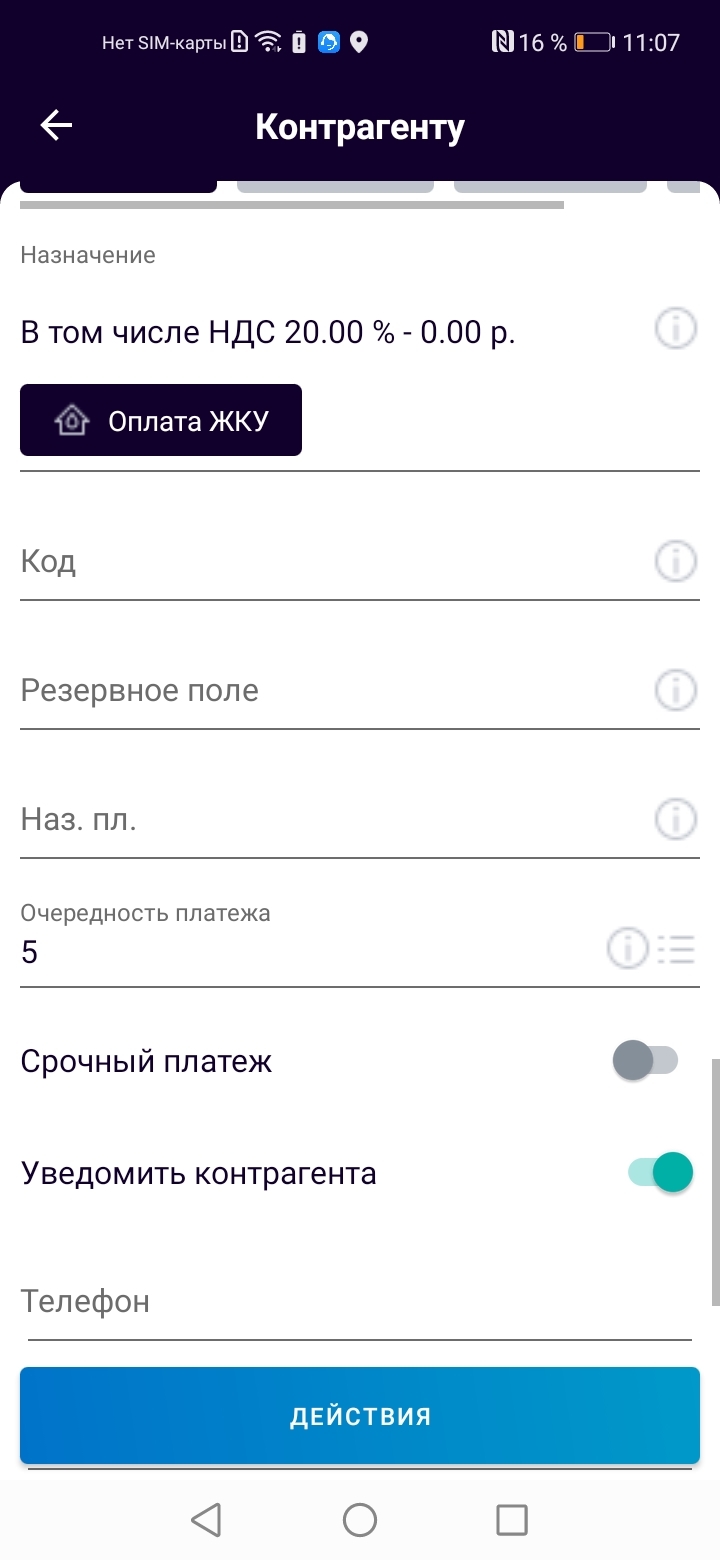Show info for the Код field
Image resolution: width=720 pixels, height=1560 pixels.
pos(675,562)
